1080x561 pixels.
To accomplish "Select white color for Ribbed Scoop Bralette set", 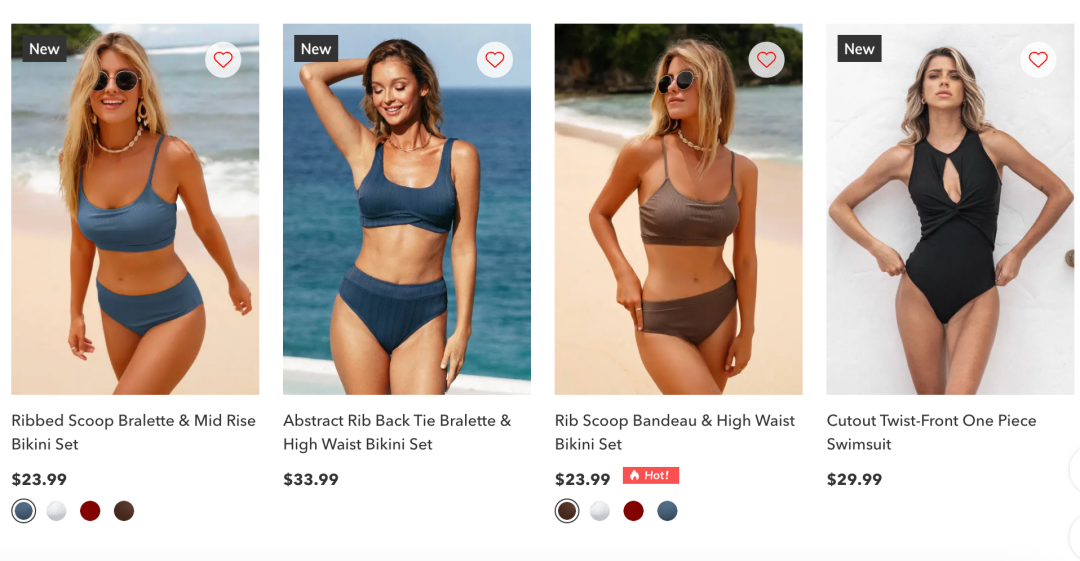I will (x=57, y=511).
